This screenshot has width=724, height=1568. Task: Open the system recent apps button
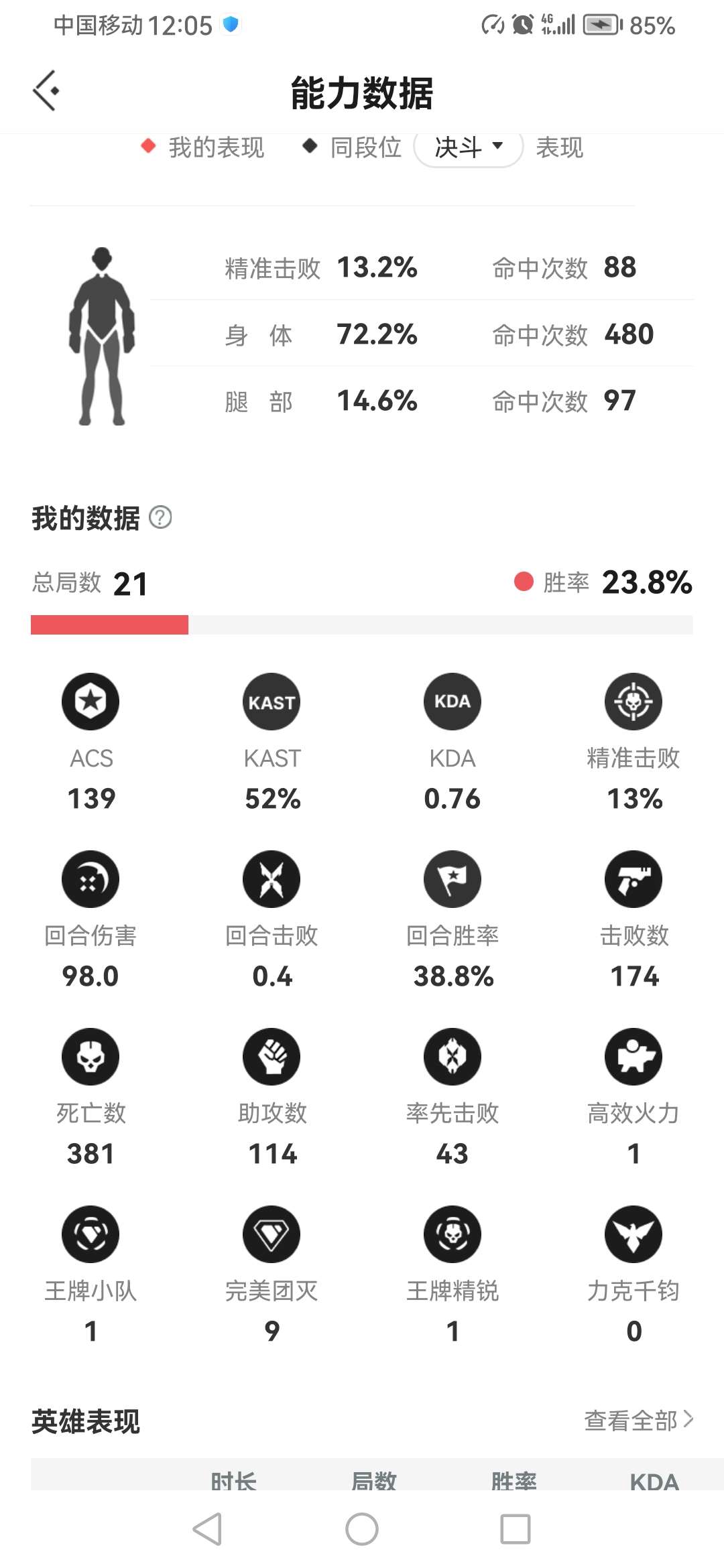point(515,1529)
